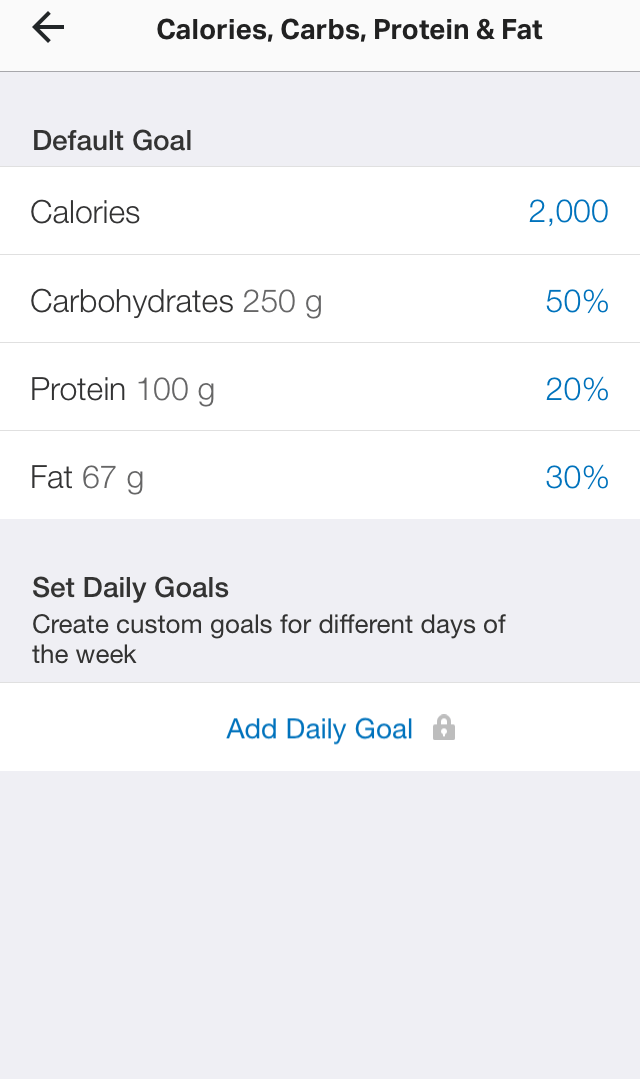Change the Carbohydrates percentage

[x=320, y=299]
